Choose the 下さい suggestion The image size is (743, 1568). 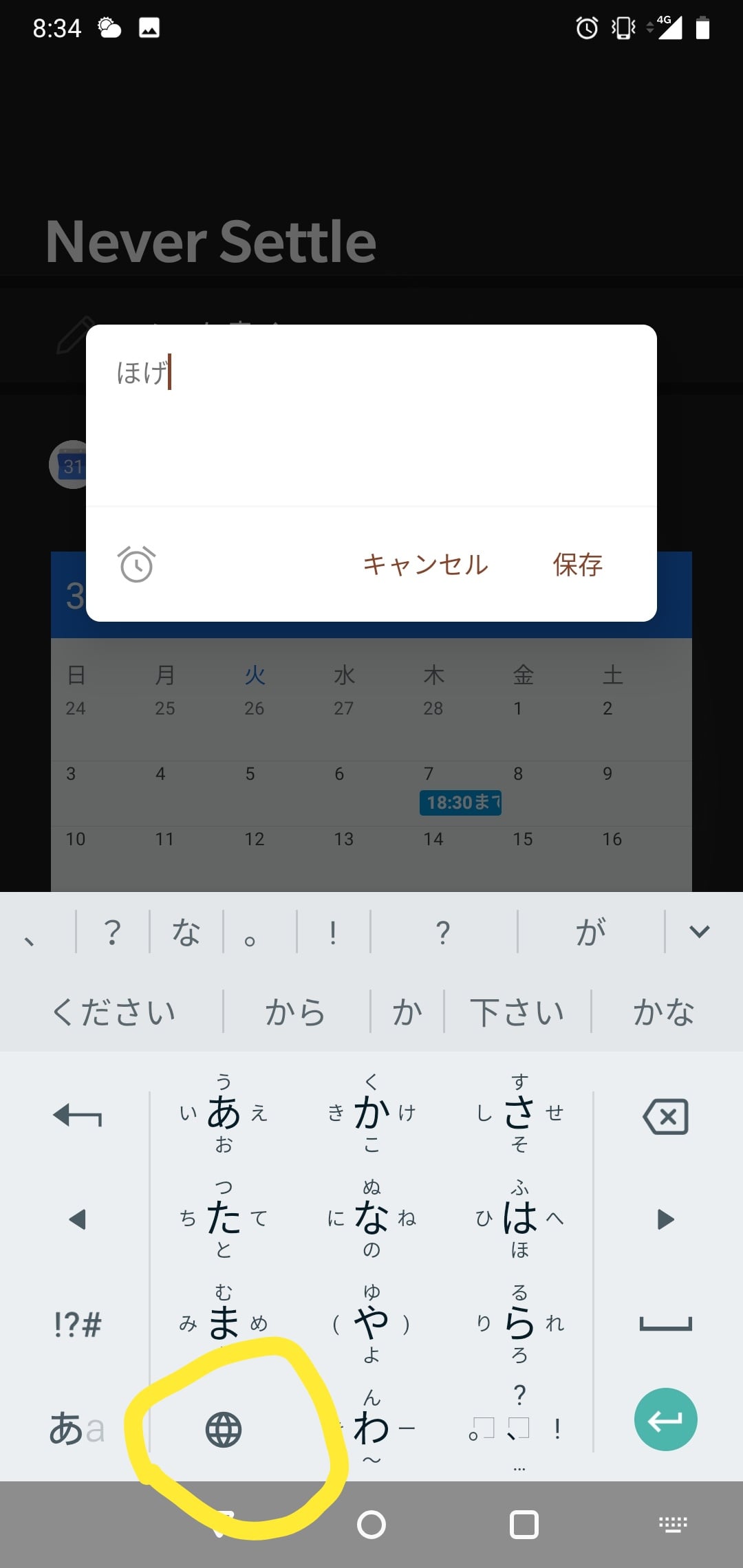pyautogui.click(x=517, y=1012)
